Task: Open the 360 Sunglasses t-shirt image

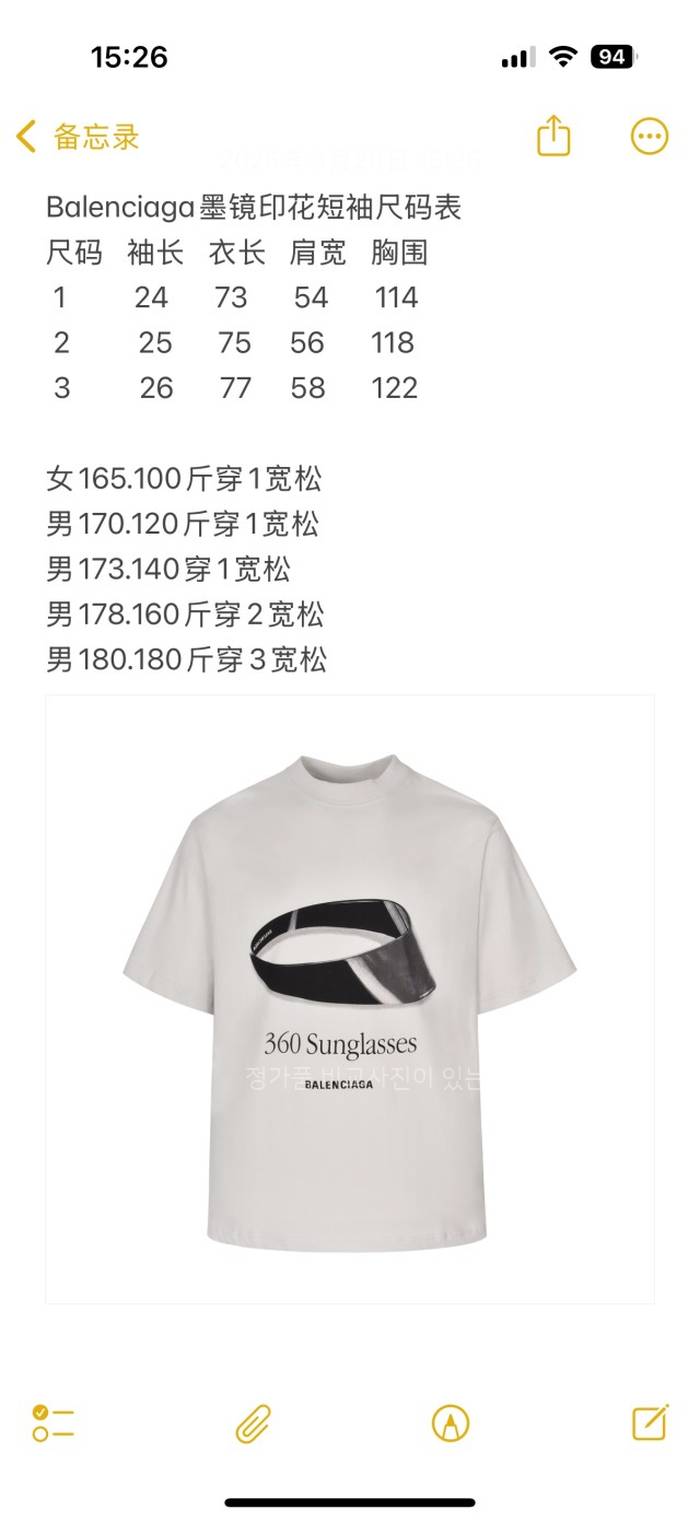Action: click(350, 1000)
